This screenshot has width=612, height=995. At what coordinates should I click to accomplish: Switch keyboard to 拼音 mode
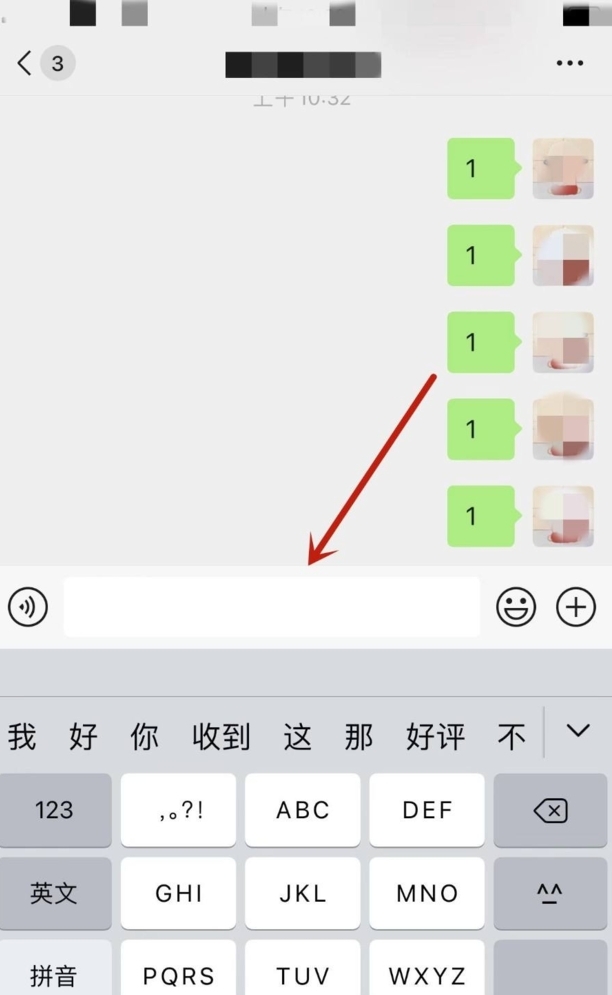(x=54, y=973)
